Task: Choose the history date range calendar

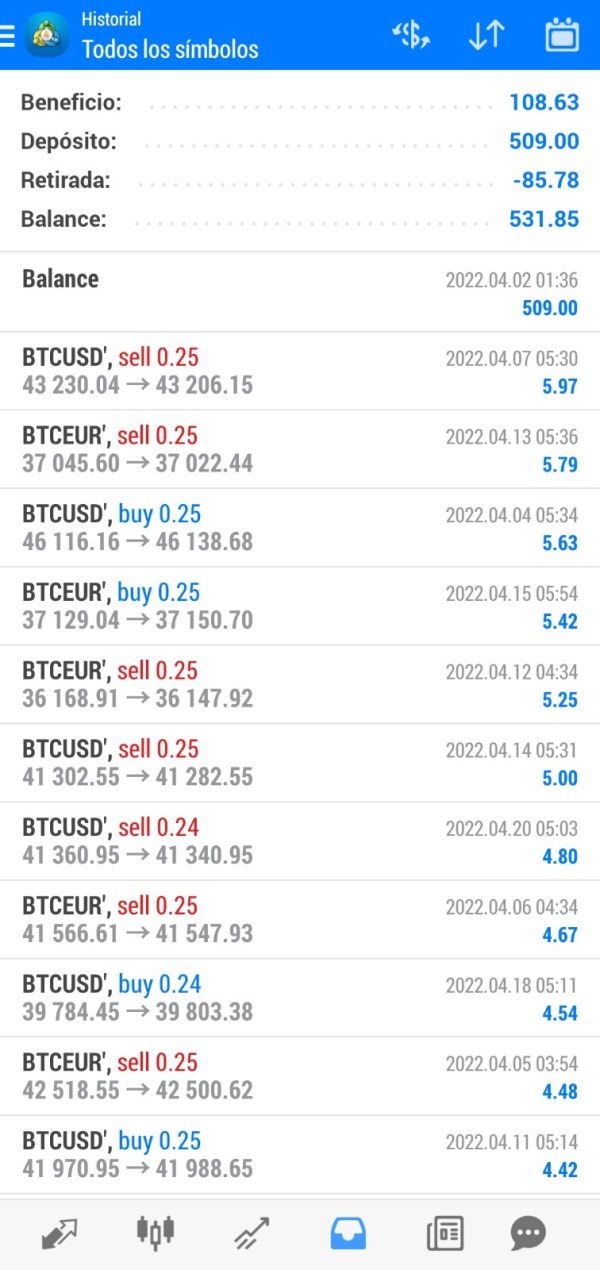Action: coord(562,36)
